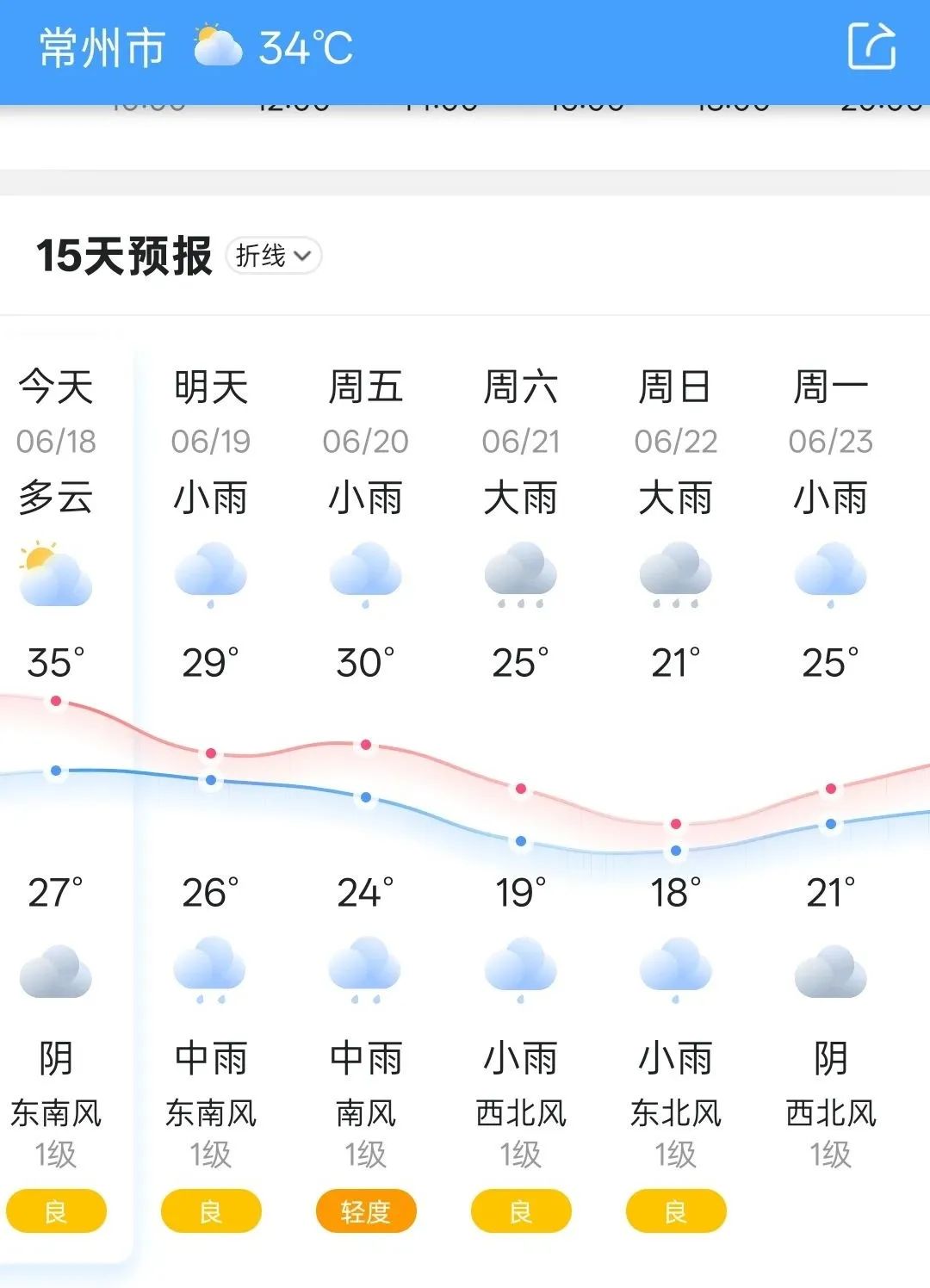The height and width of the screenshot is (1288, 930).
Task: Share the Changzhou weather forecast
Action: tap(871, 46)
